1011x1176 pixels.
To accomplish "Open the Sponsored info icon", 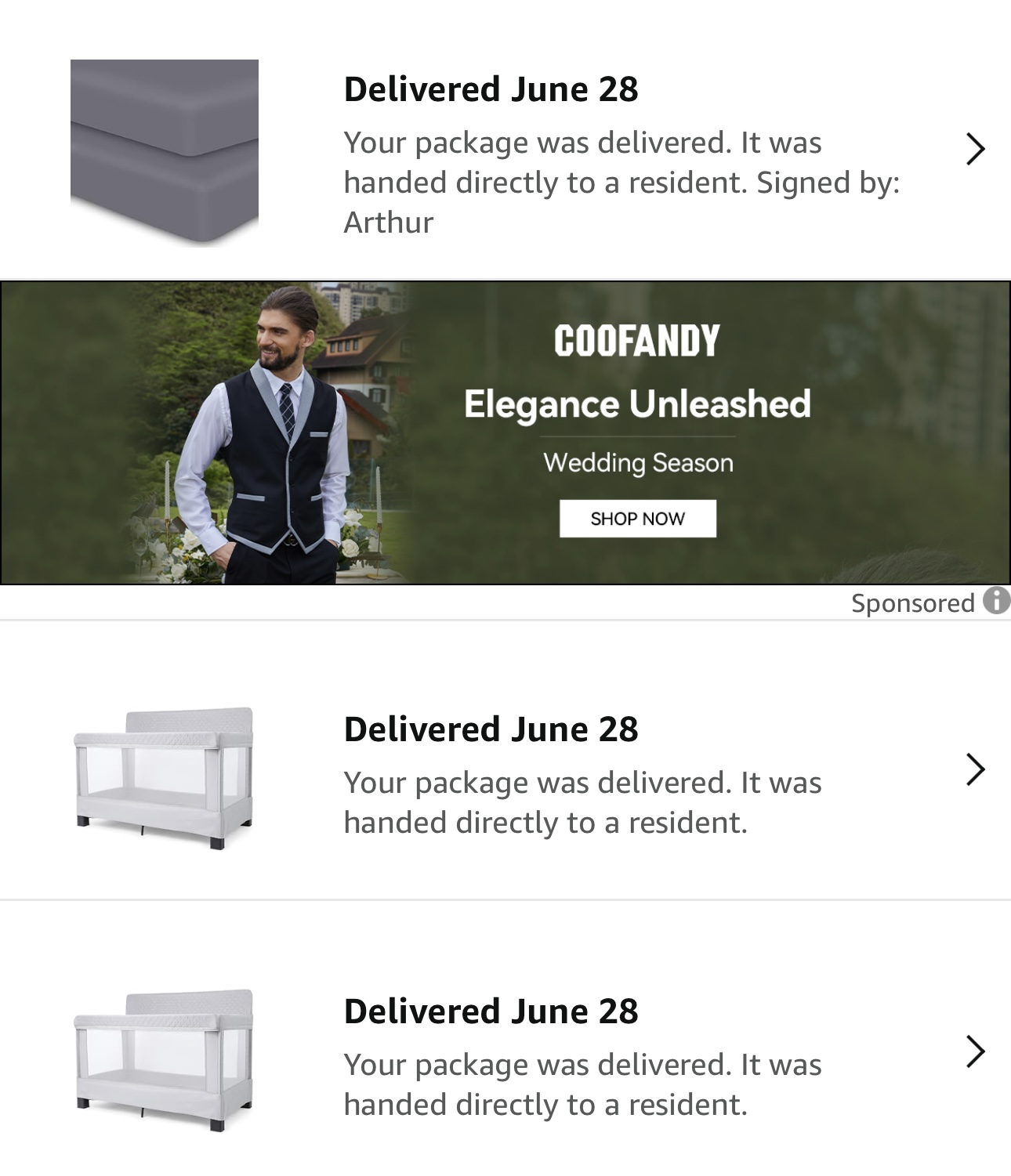I will click(996, 601).
